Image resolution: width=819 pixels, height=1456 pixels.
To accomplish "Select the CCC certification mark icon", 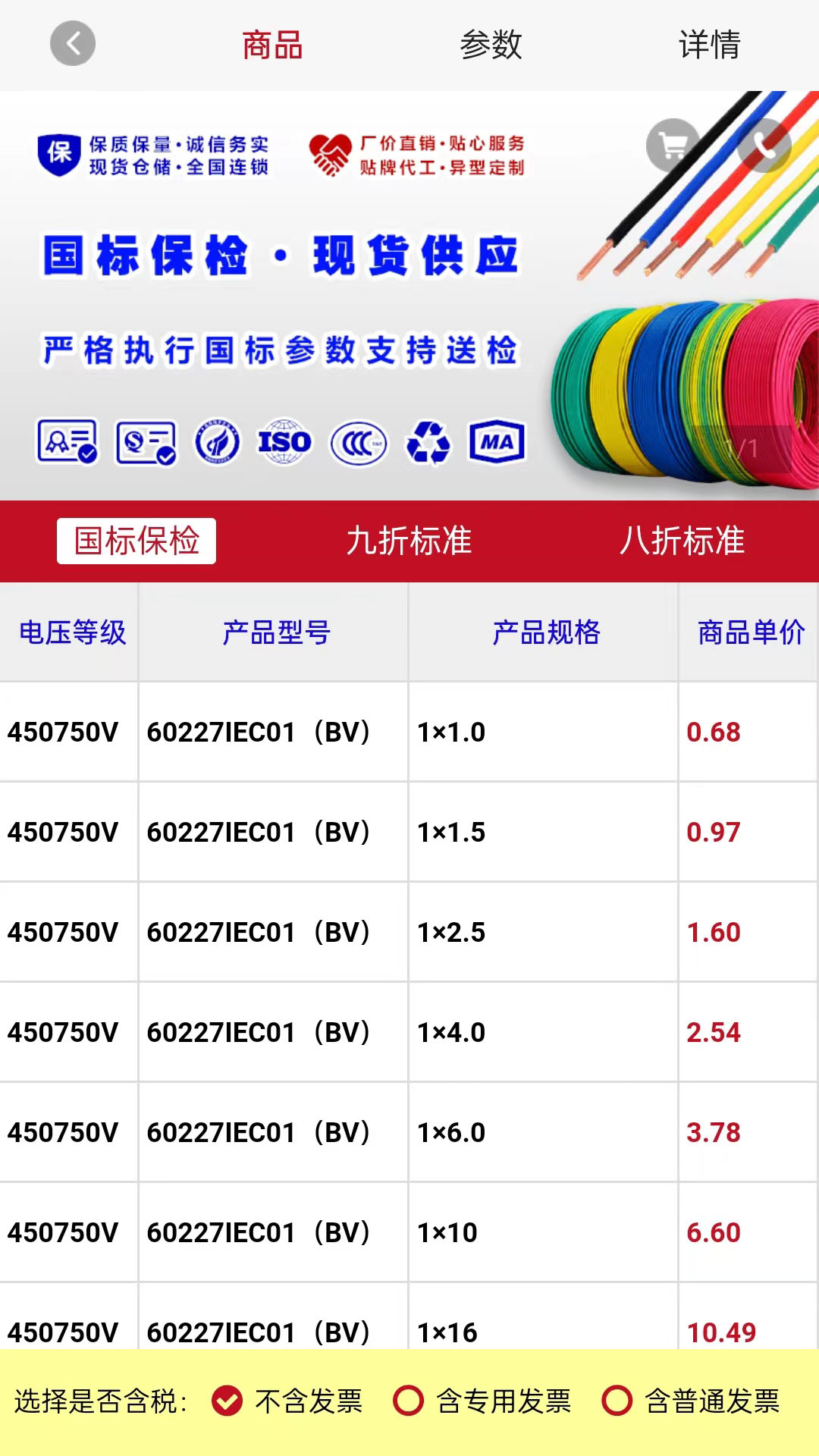I will [x=356, y=443].
